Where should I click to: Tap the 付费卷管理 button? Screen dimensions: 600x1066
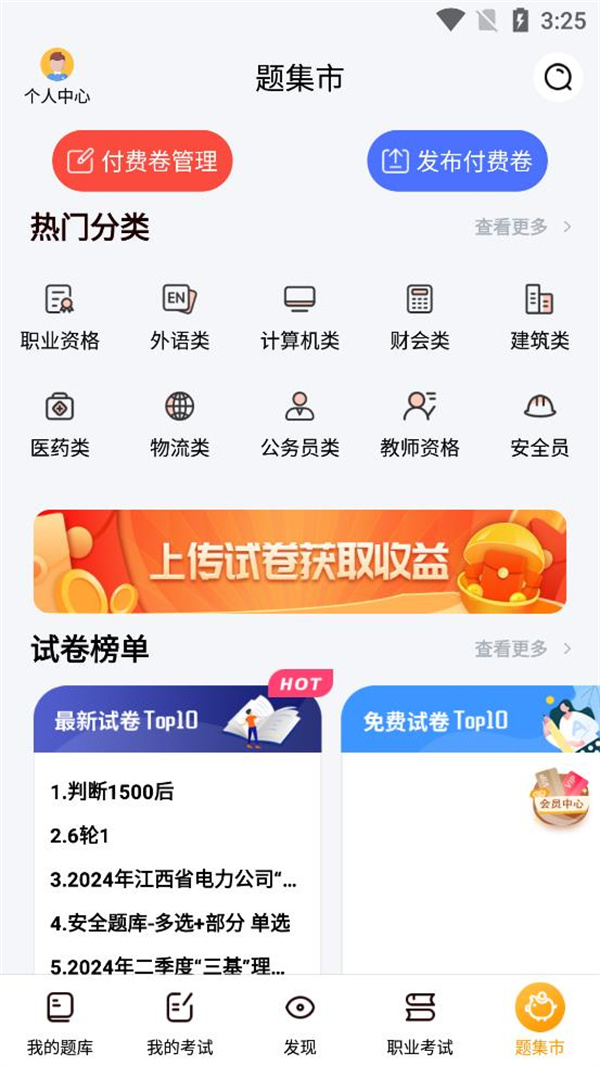coord(142,161)
